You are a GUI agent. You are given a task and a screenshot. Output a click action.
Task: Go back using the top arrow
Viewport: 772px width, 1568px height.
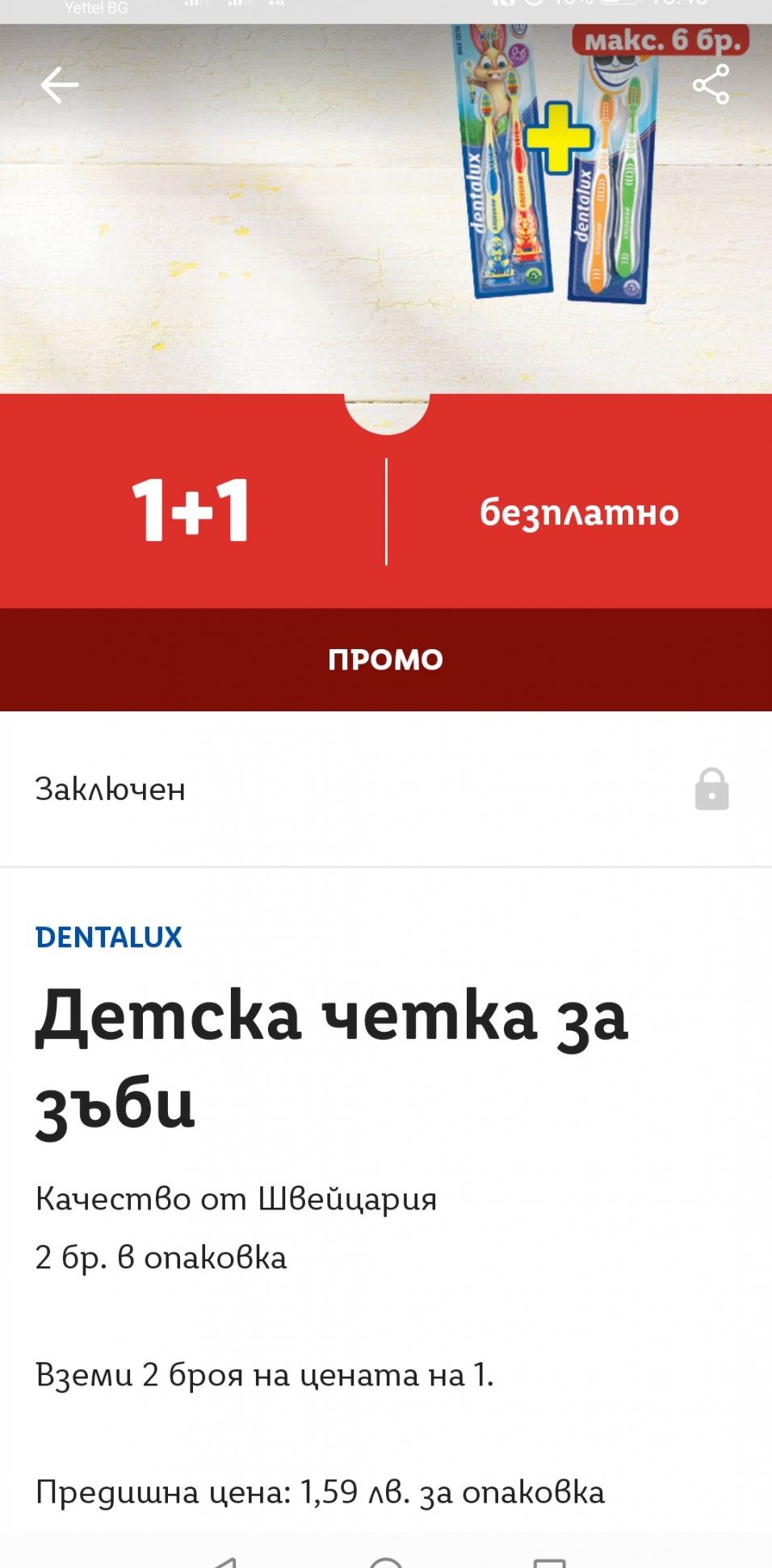point(60,85)
